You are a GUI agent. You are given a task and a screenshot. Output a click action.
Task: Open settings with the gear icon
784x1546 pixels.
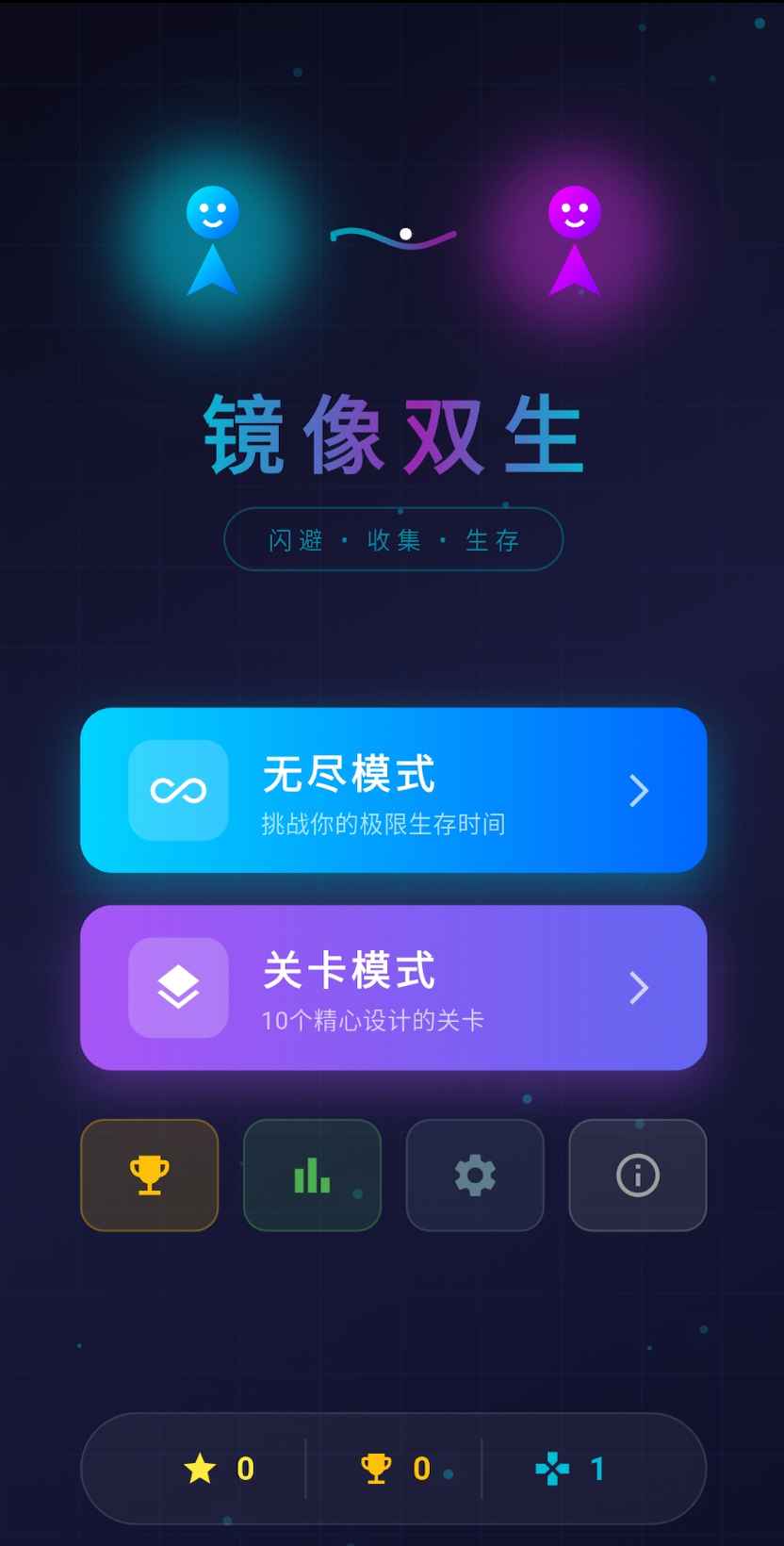474,1175
